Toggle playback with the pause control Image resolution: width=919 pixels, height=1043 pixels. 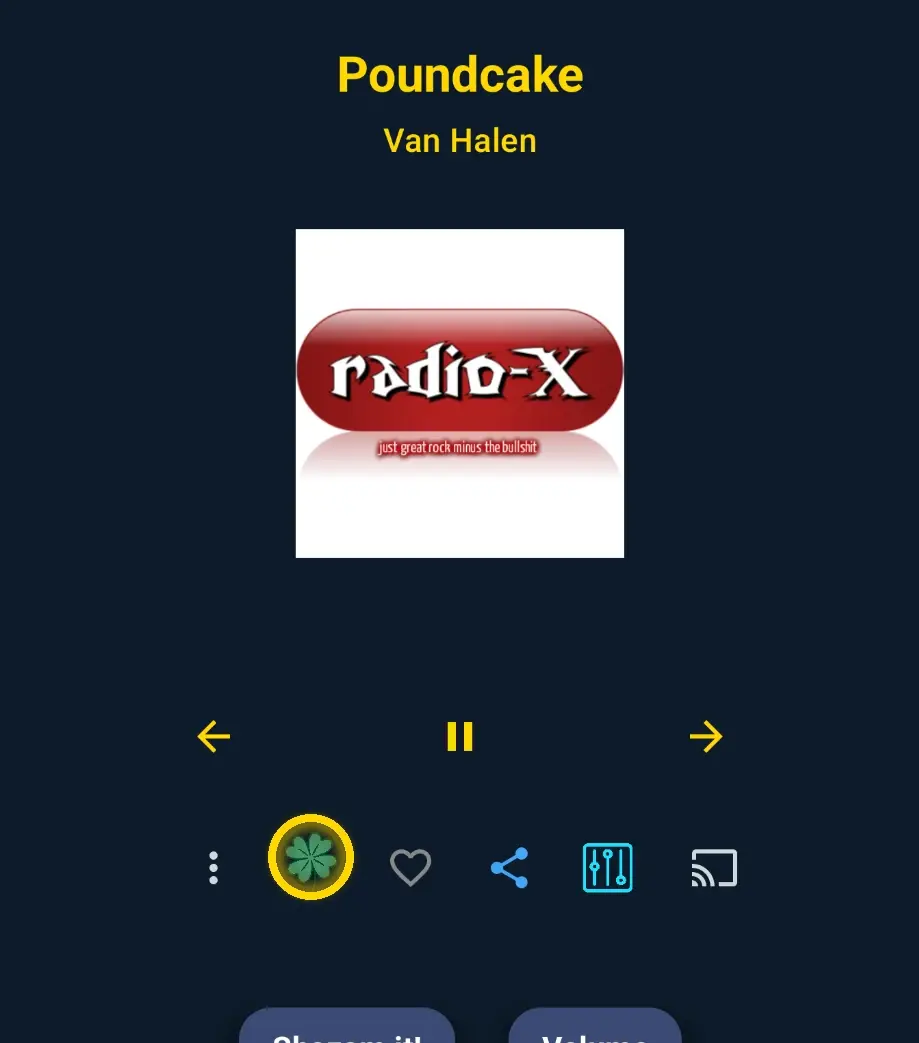tap(459, 736)
